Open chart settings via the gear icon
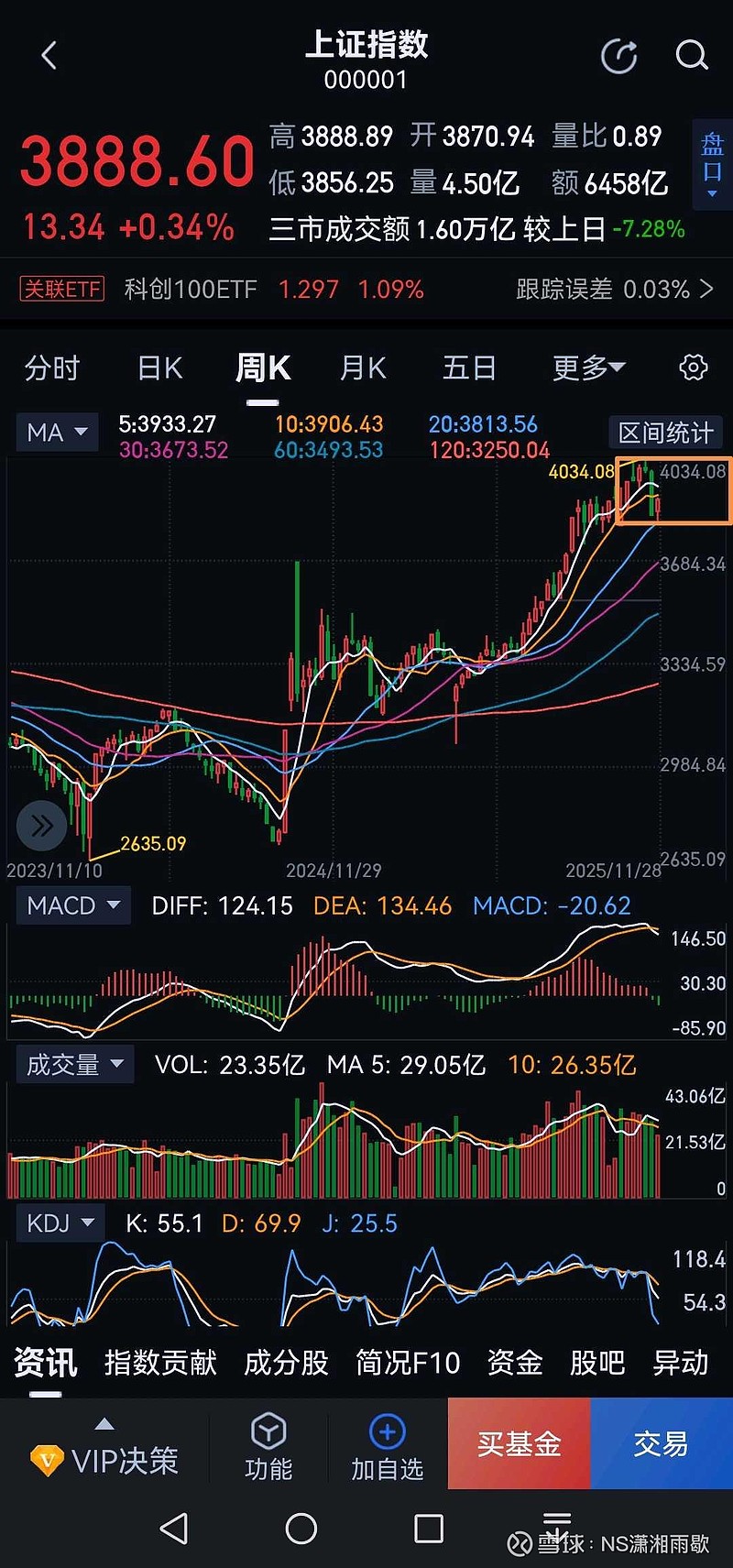Screen dimensions: 733x1568 coord(695,367)
